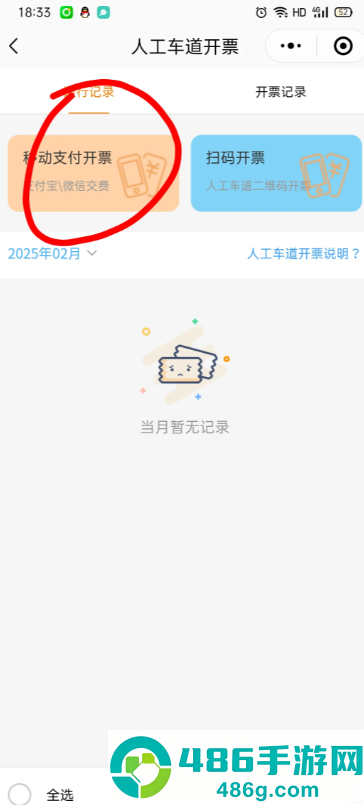Close the mini program with the circle button
This screenshot has width=364, height=805.
click(342, 47)
